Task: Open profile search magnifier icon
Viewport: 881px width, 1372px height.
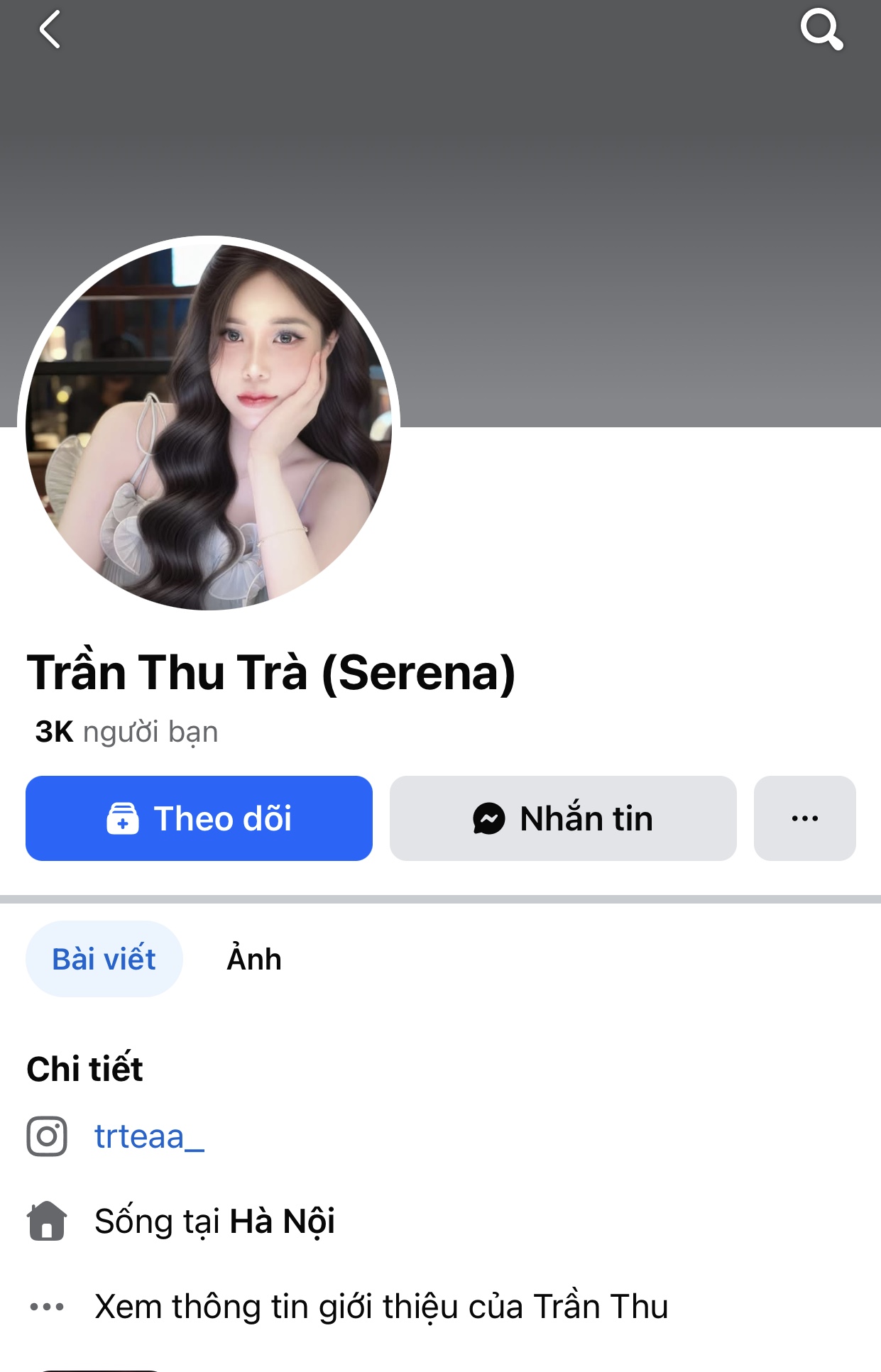Action: pos(821,30)
